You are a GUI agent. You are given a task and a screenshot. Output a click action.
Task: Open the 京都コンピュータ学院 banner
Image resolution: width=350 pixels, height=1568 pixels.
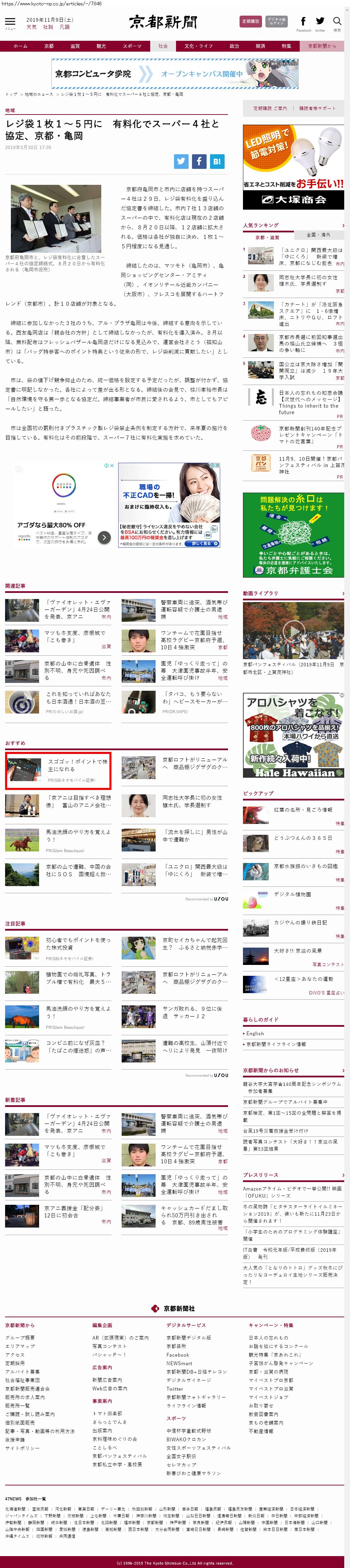175,74
